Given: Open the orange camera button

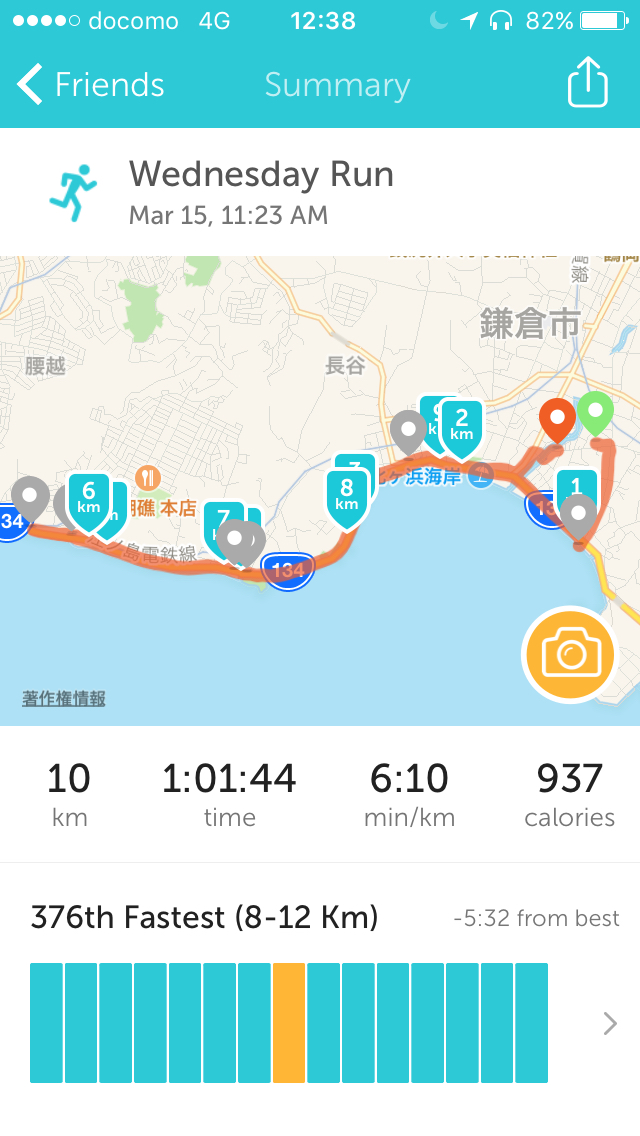Looking at the screenshot, I should pyautogui.click(x=570, y=655).
